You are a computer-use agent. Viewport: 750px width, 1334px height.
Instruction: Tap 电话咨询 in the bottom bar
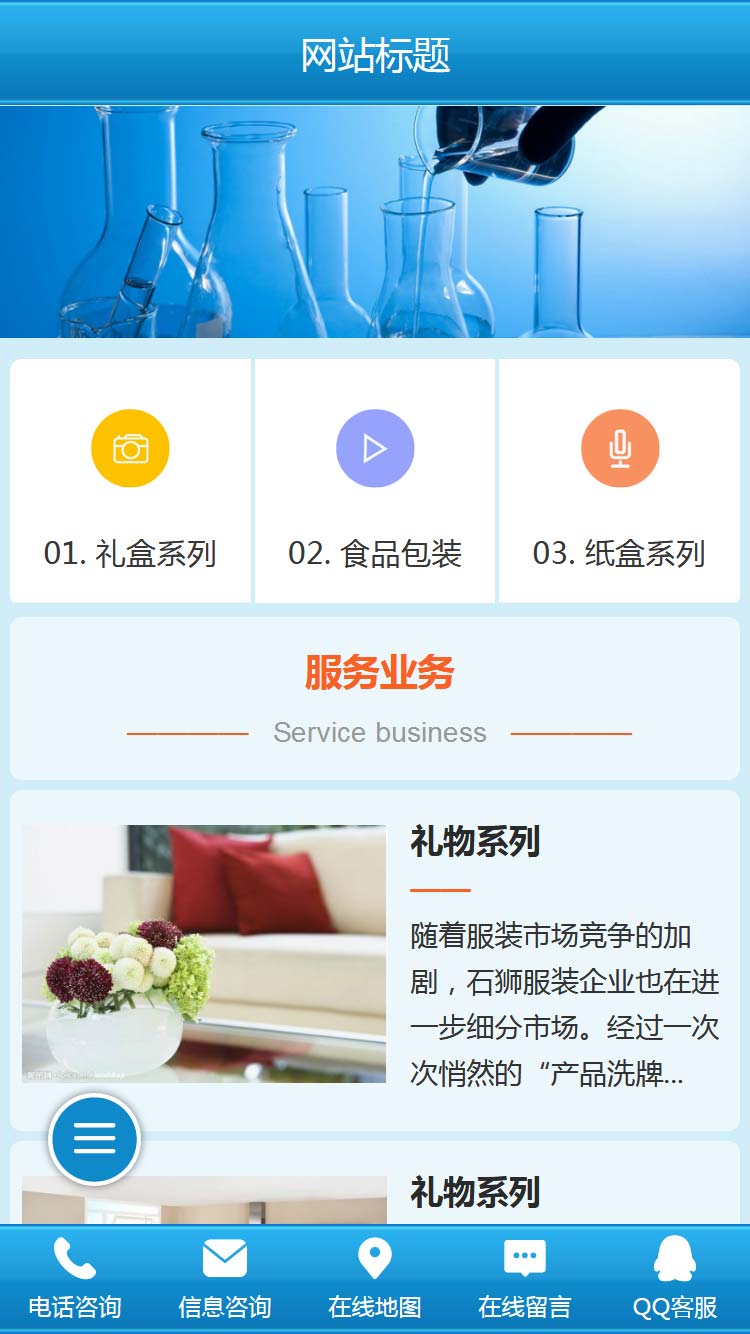(75, 1279)
